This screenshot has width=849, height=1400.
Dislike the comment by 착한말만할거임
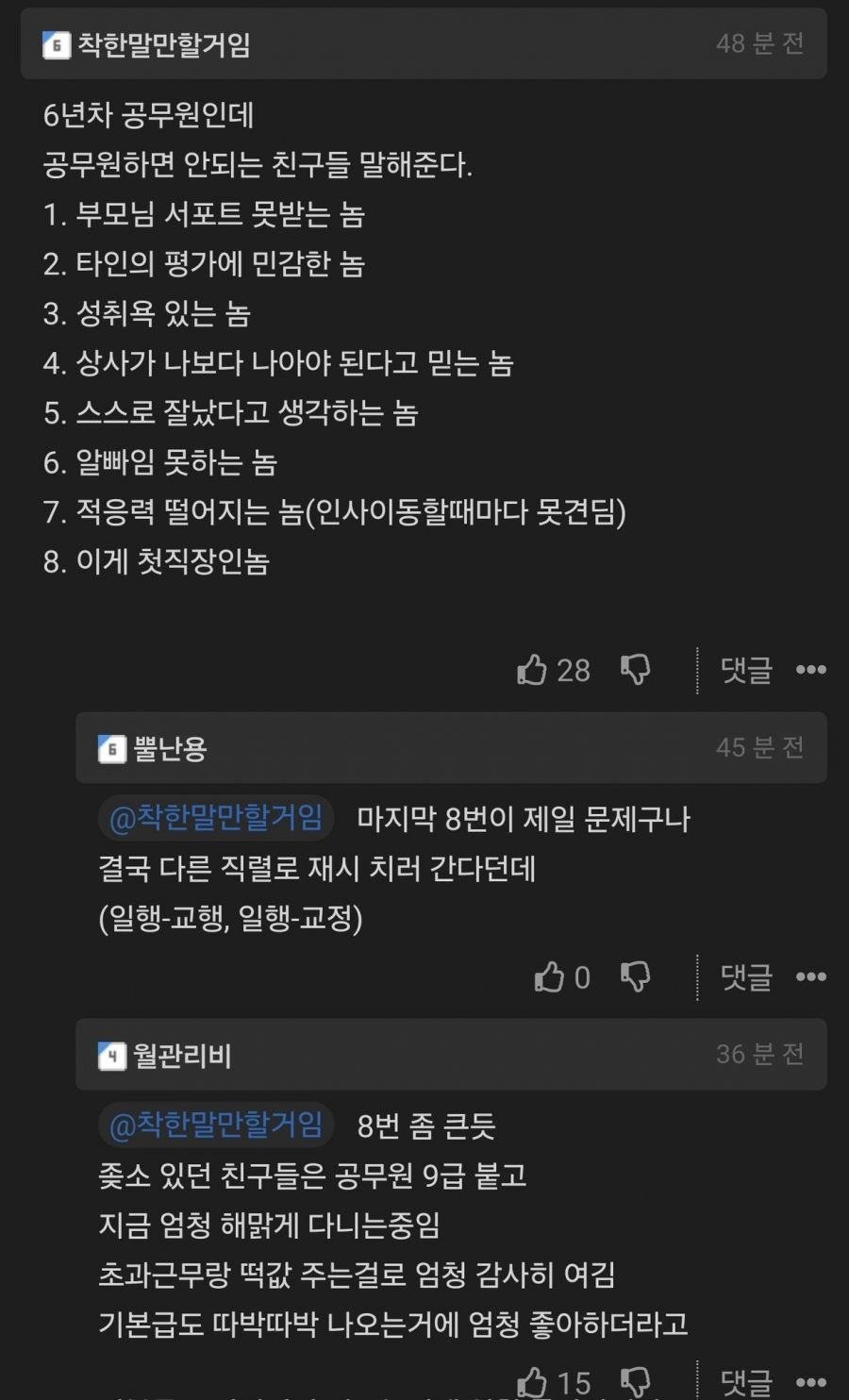pos(636,670)
